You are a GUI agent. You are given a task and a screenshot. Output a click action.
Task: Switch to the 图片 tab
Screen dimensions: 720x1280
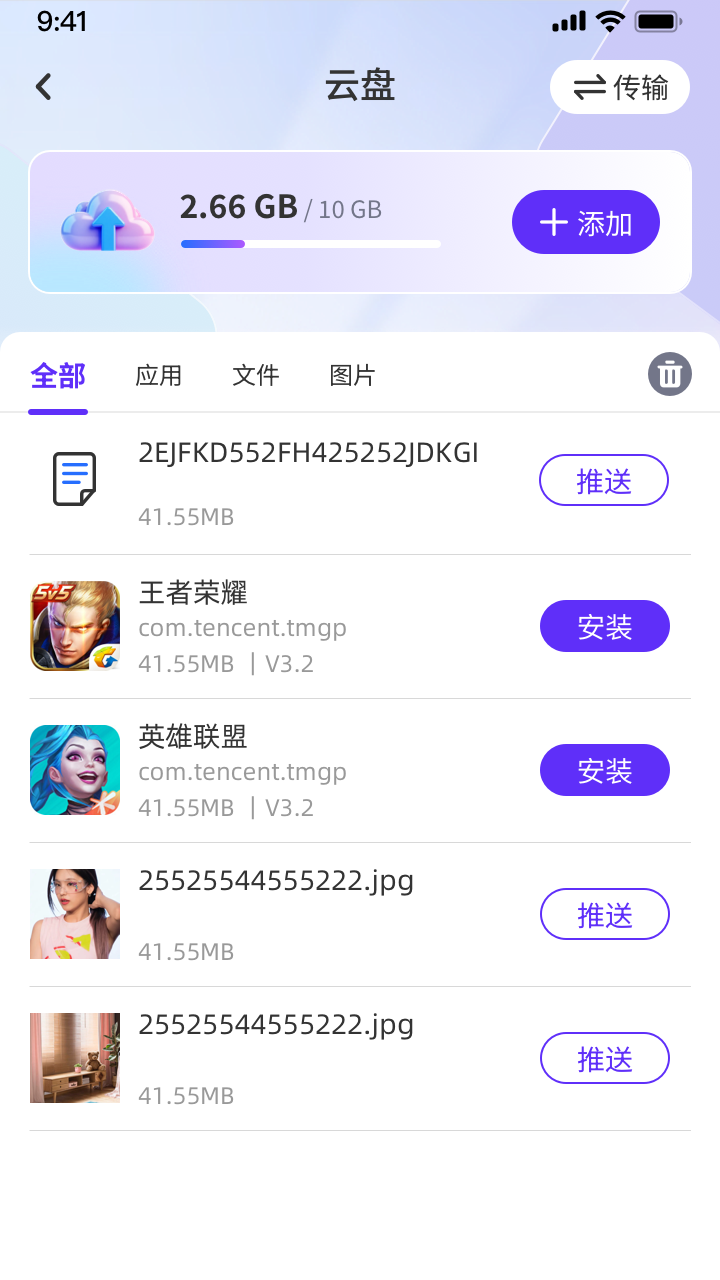pyautogui.click(x=351, y=374)
